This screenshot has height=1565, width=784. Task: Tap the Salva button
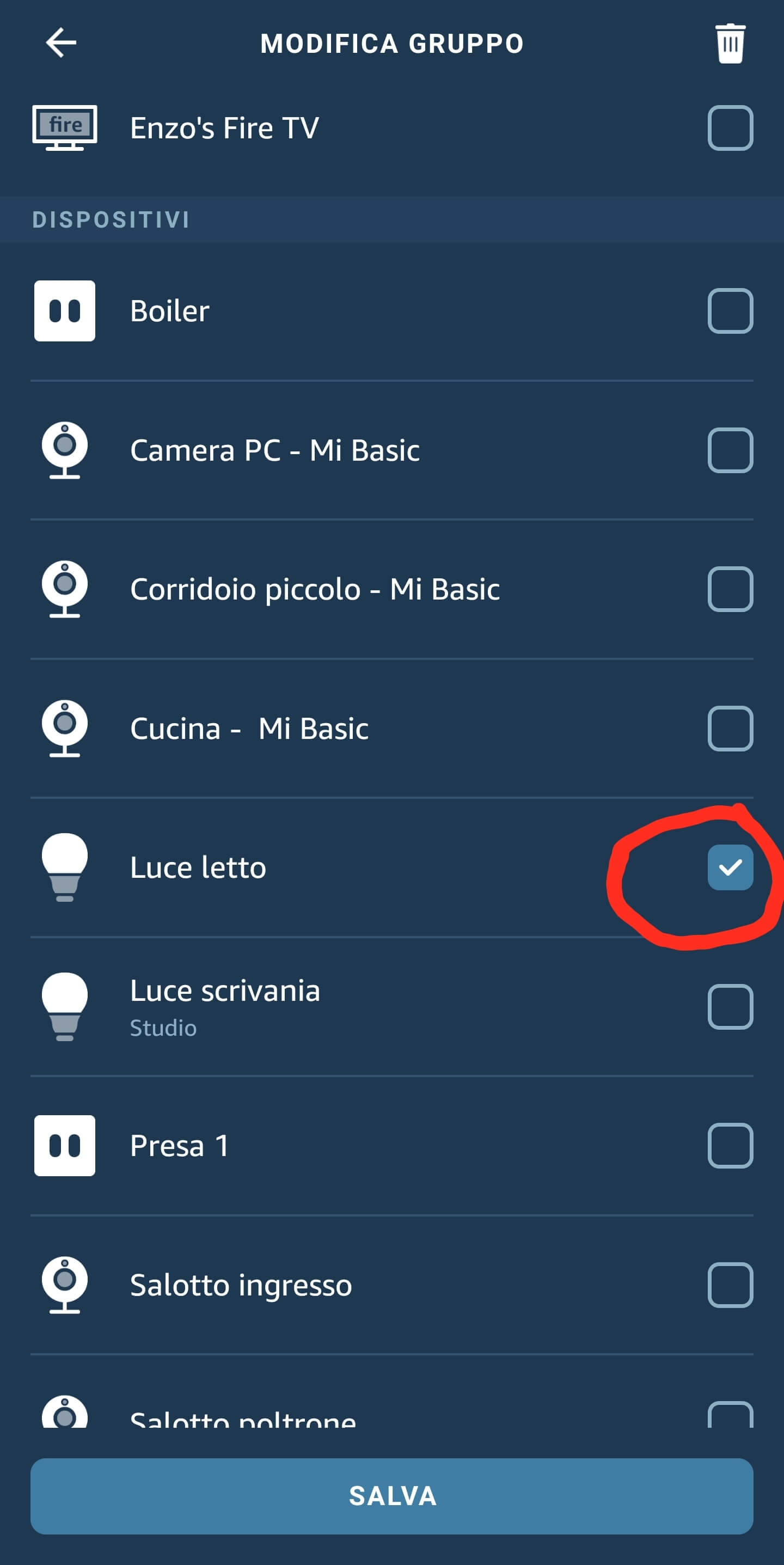point(391,1496)
